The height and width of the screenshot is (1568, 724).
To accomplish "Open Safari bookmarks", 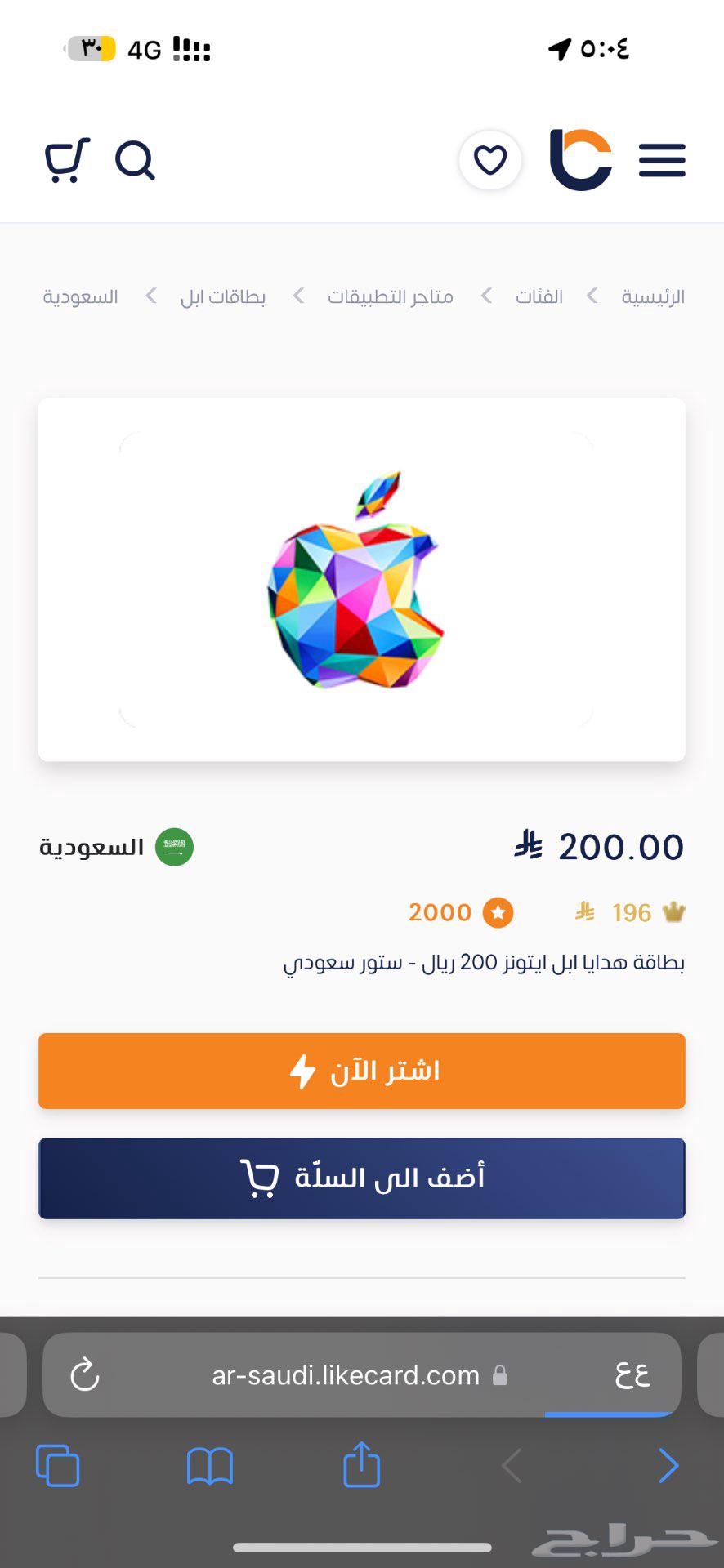I will (x=210, y=1466).
